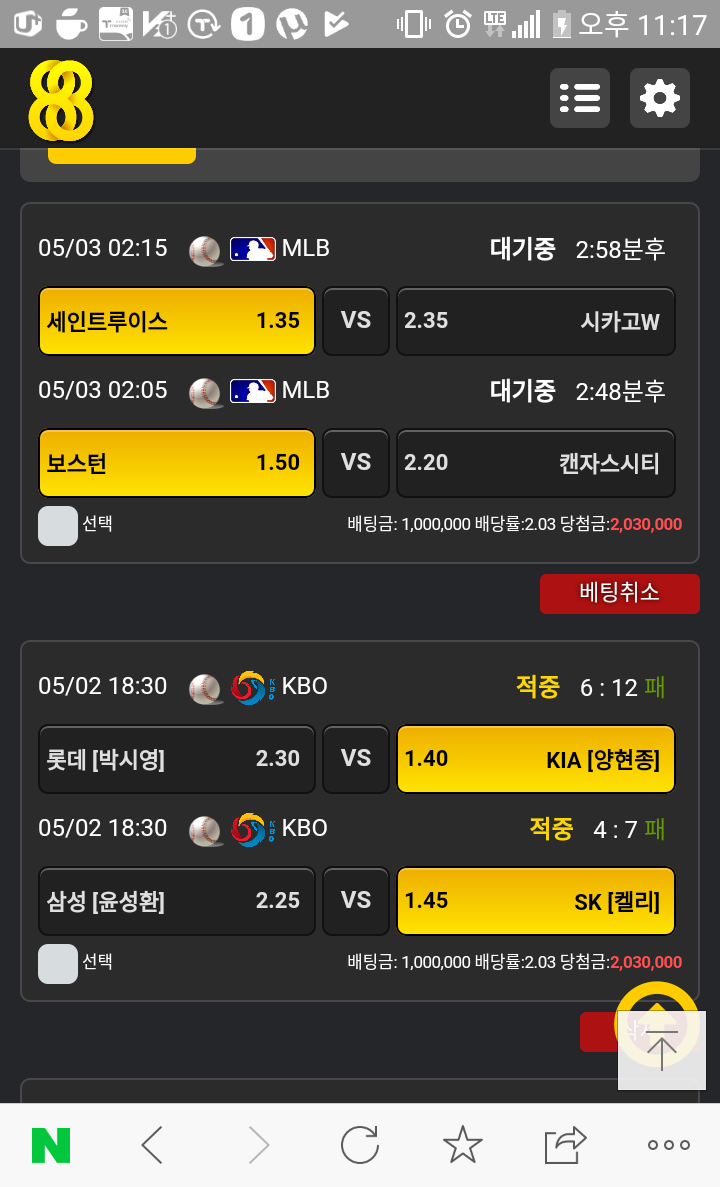This screenshot has width=720, height=1187.
Task: Open Naver home N button
Action: pos(51,1145)
